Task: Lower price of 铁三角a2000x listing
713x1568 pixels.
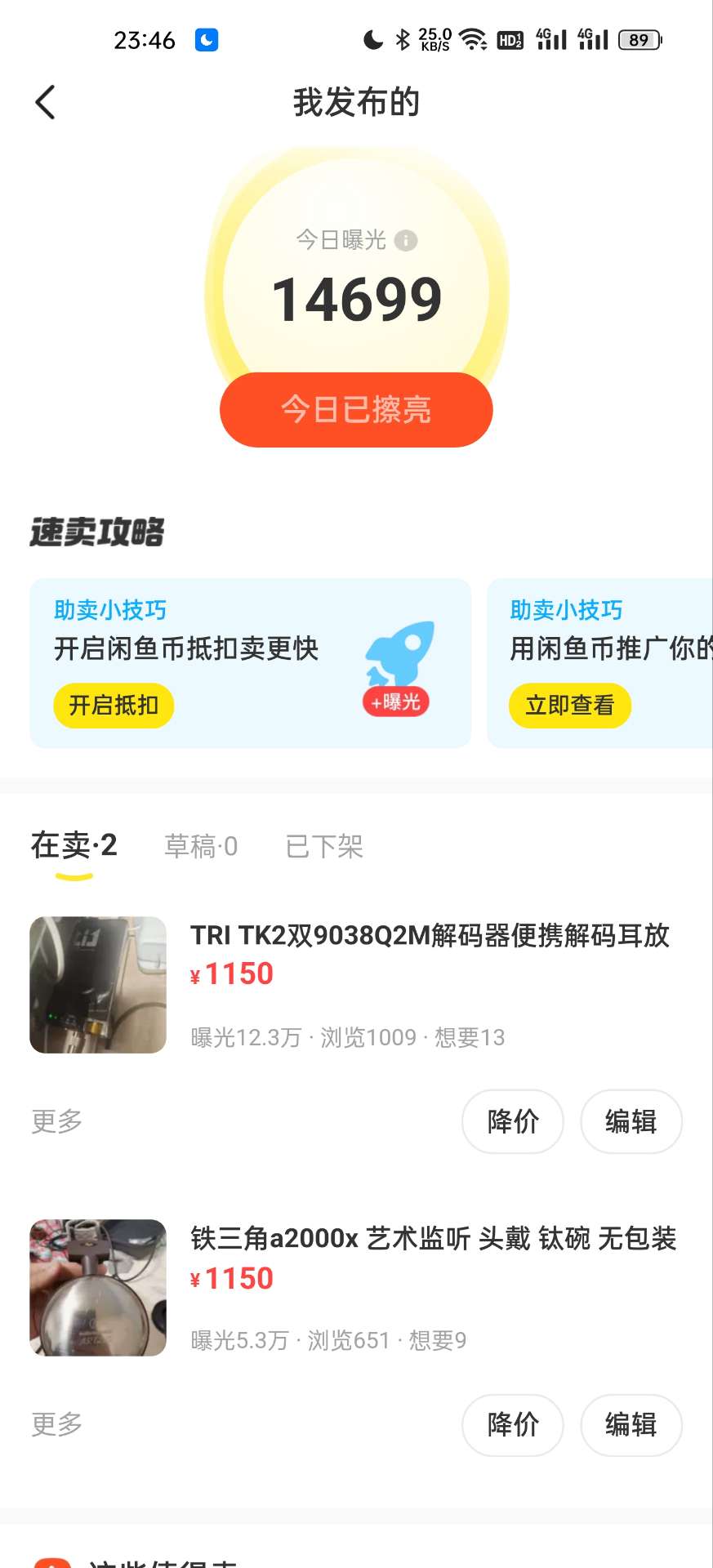Action: pyautogui.click(x=513, y=1424)
